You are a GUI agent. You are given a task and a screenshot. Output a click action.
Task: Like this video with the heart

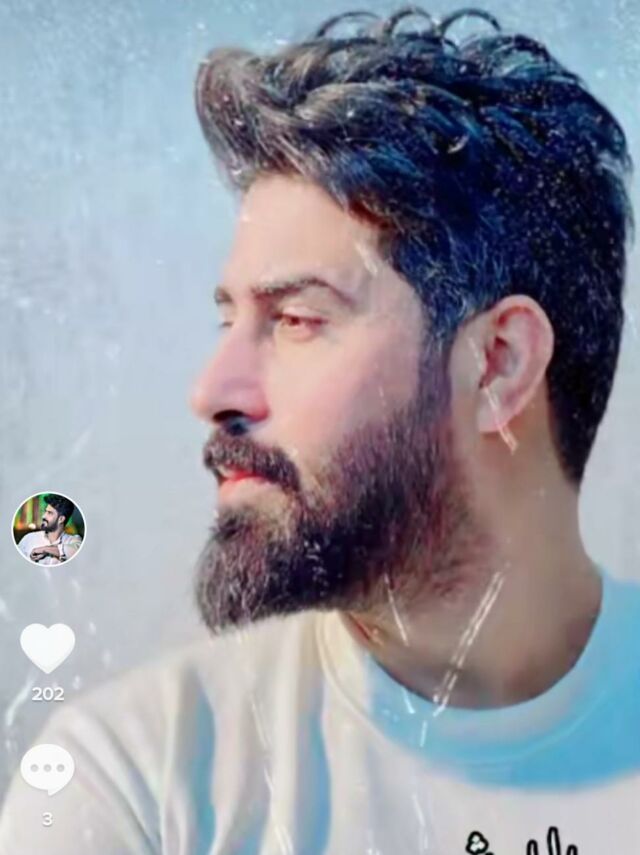point(47,647)
